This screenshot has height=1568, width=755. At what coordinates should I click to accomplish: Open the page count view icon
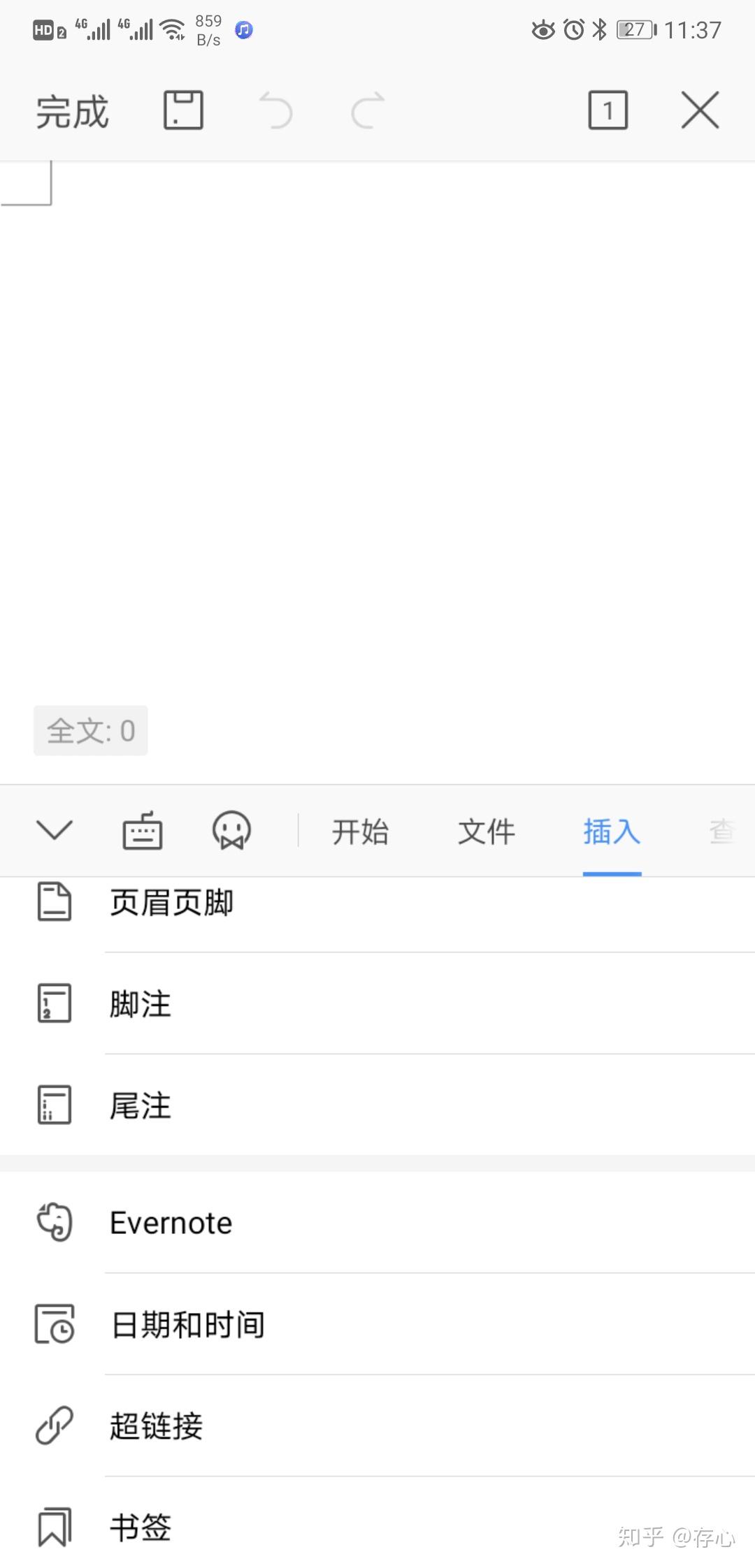[607, 110]
